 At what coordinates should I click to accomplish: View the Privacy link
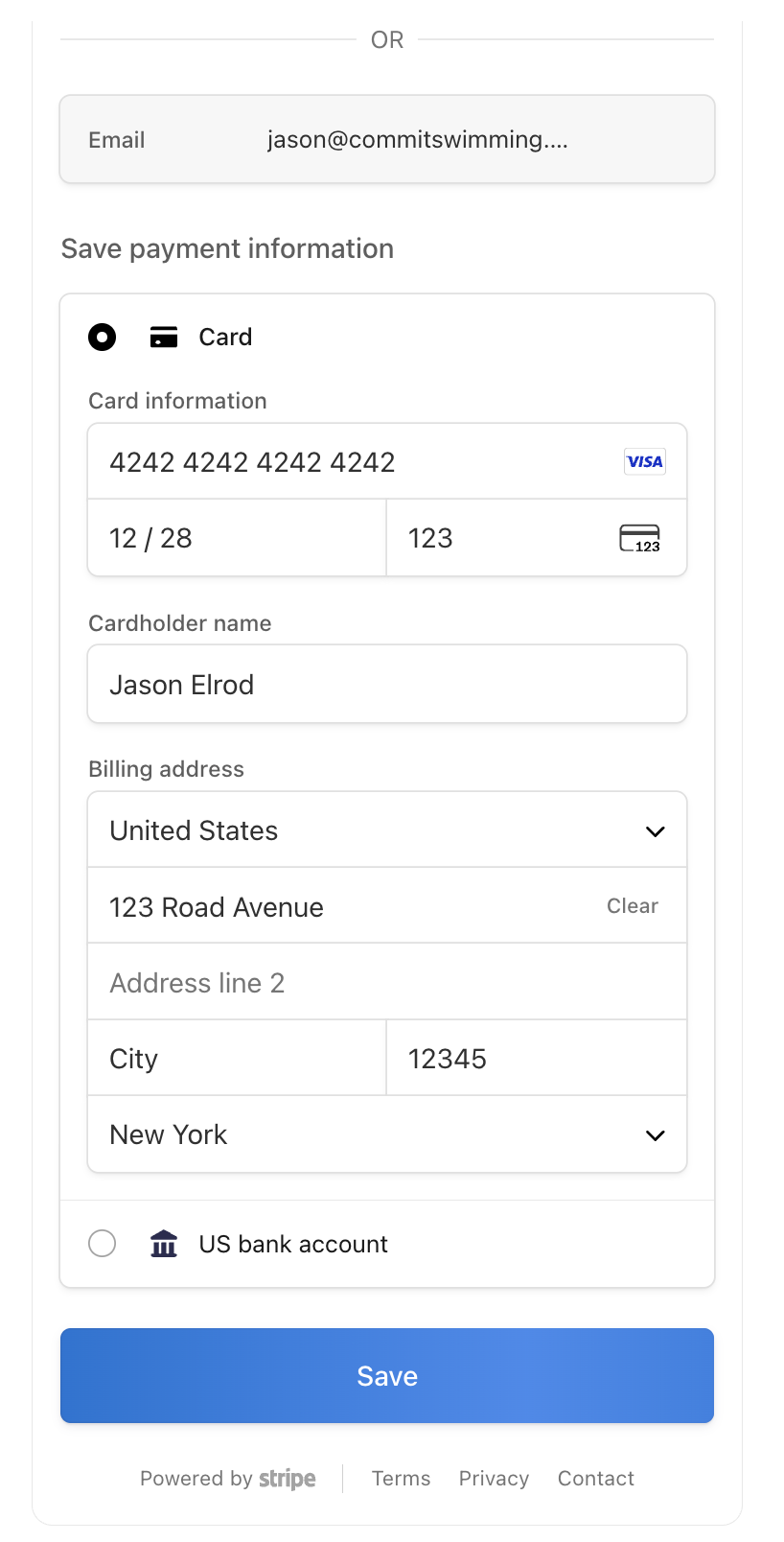click(x=494, y=1479)
